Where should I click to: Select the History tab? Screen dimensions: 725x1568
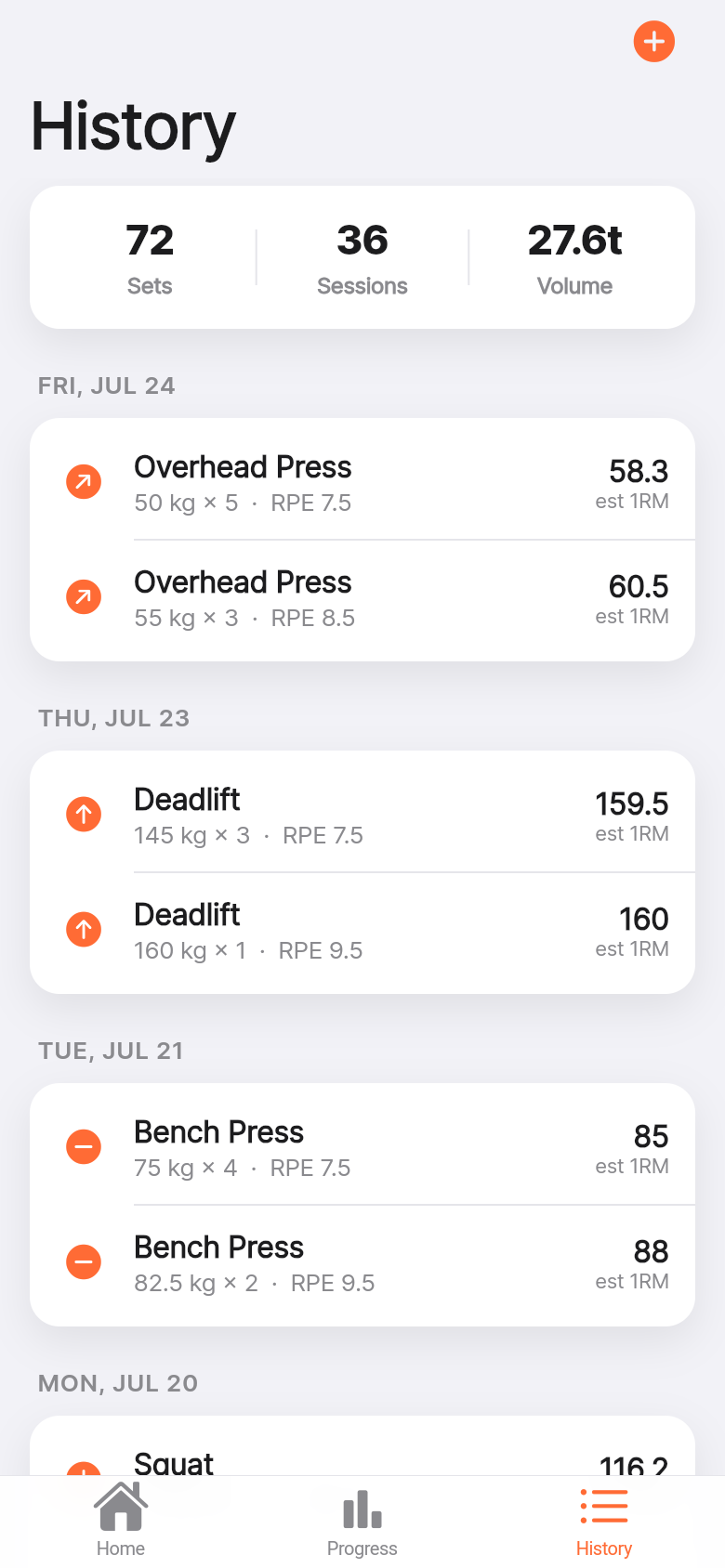(x=604, y=1520)
